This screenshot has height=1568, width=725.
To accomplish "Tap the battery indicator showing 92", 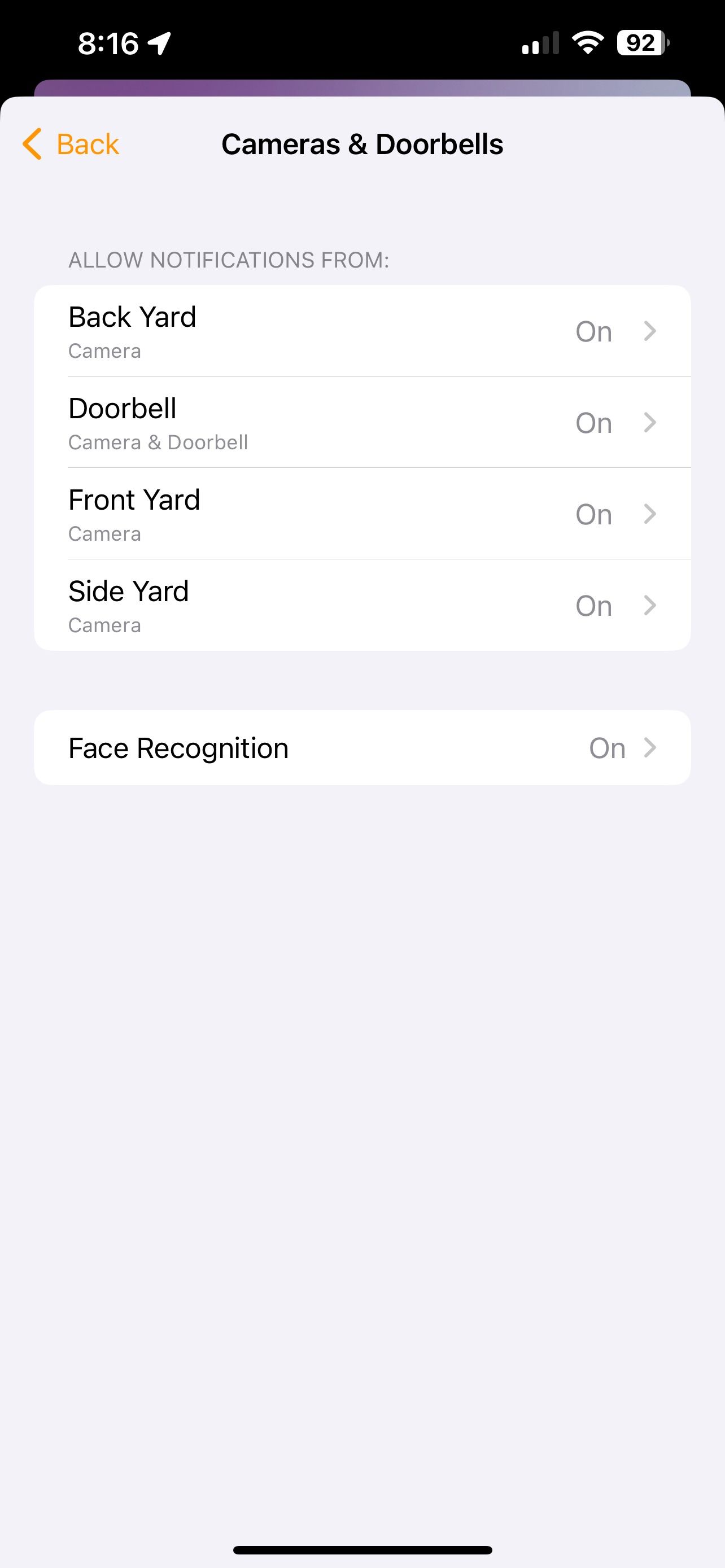I will 639,42.
